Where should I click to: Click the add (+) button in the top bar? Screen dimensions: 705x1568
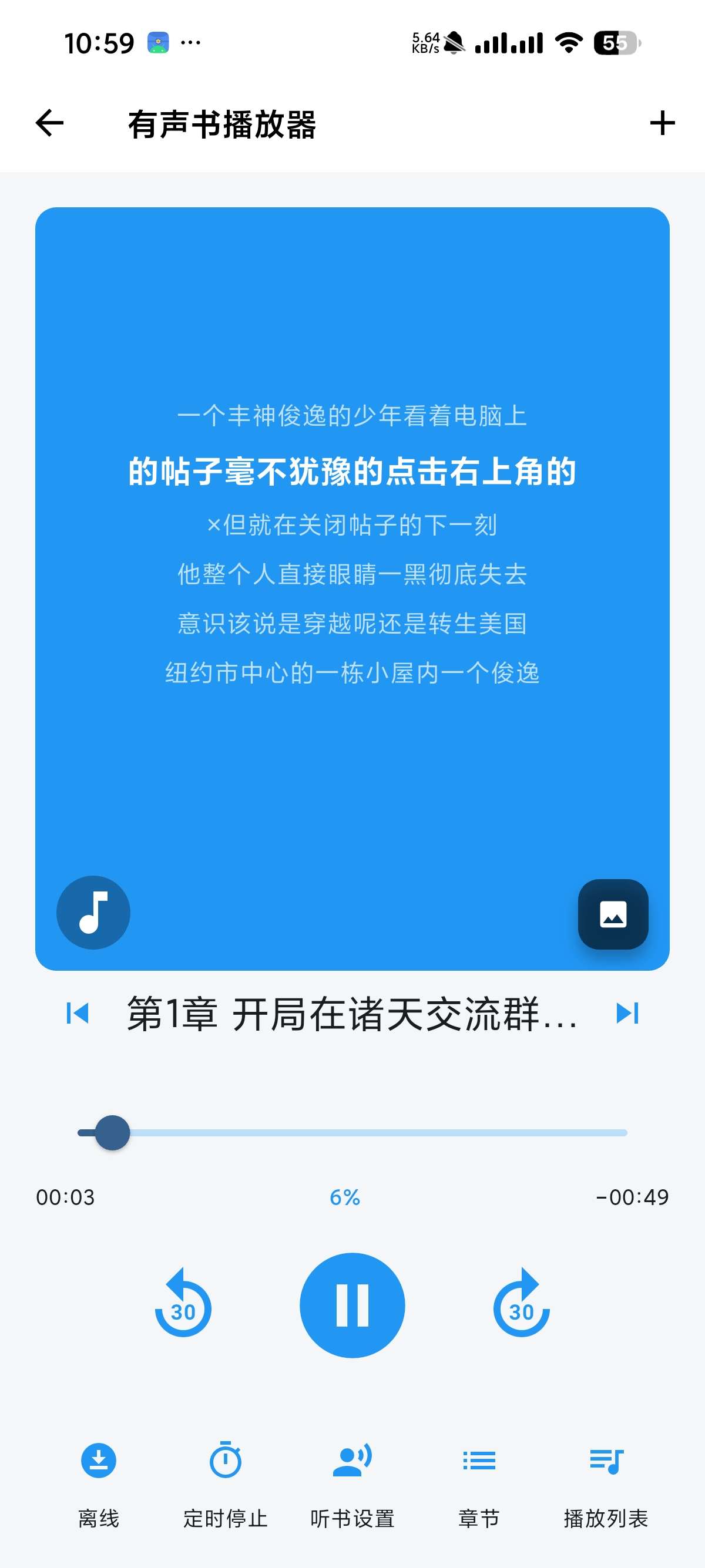(662, 123)
